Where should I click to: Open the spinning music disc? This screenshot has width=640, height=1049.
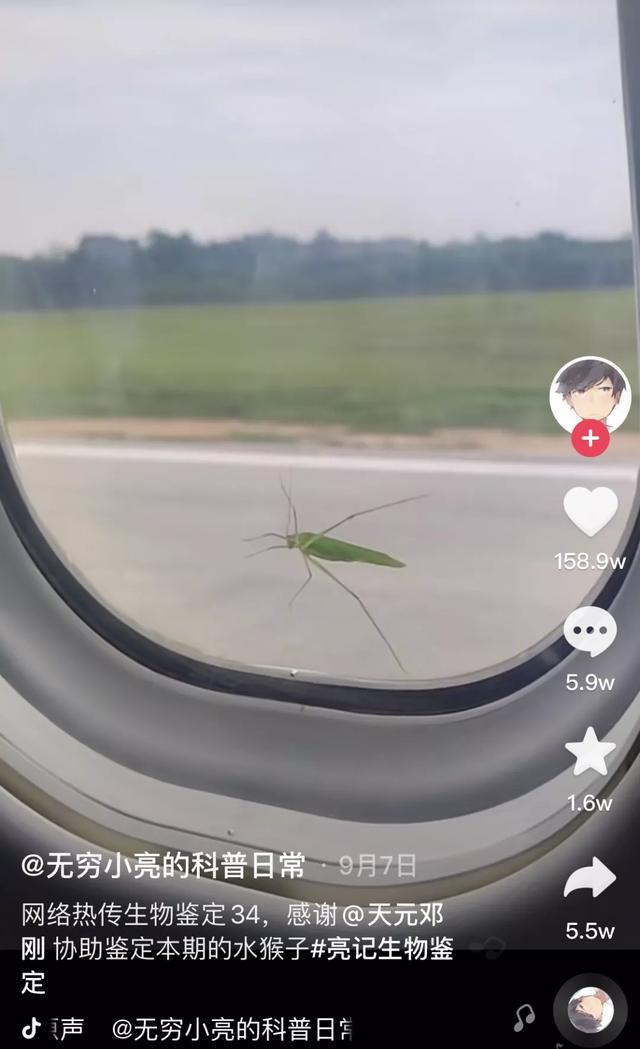(590, 1010)
